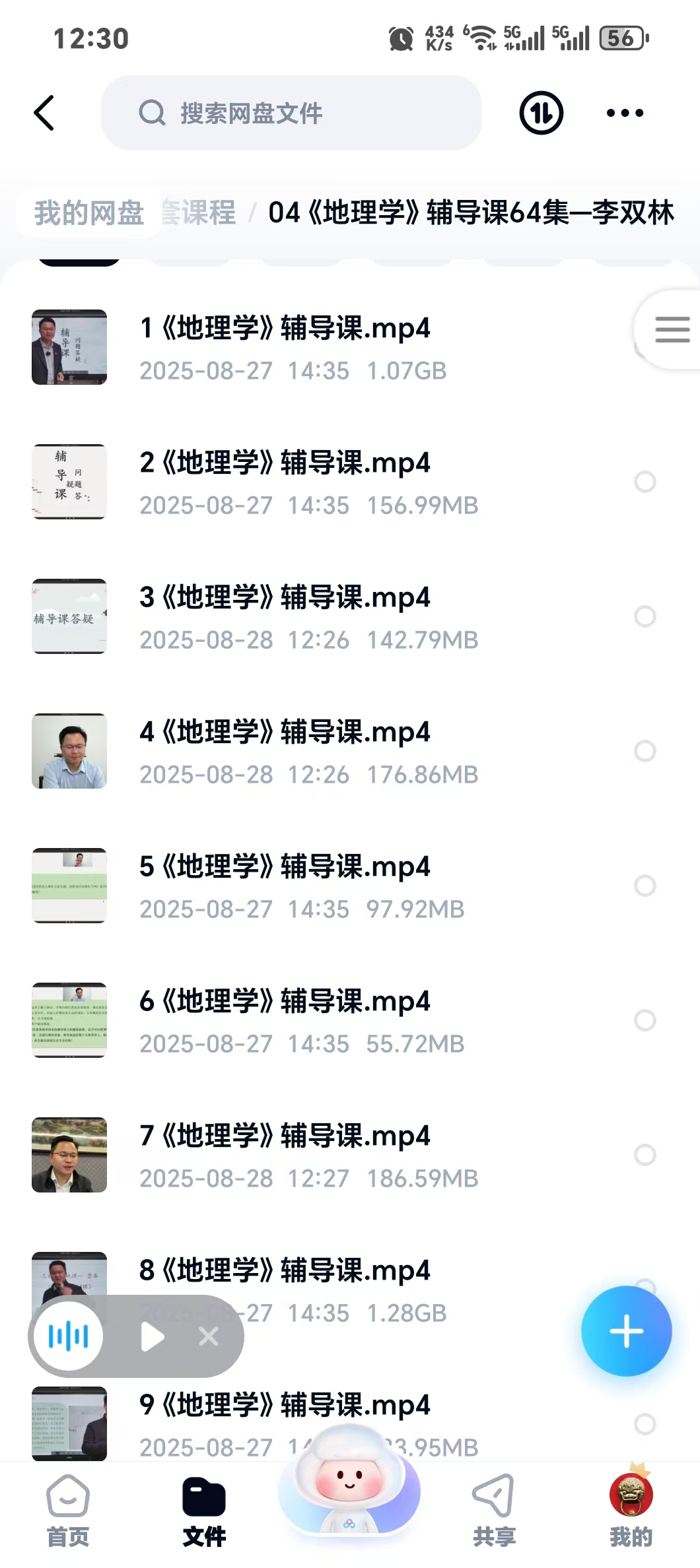Resume playback in the floating audio player
This screenshot has height=1568, width=700.
tap(153, 1337)
